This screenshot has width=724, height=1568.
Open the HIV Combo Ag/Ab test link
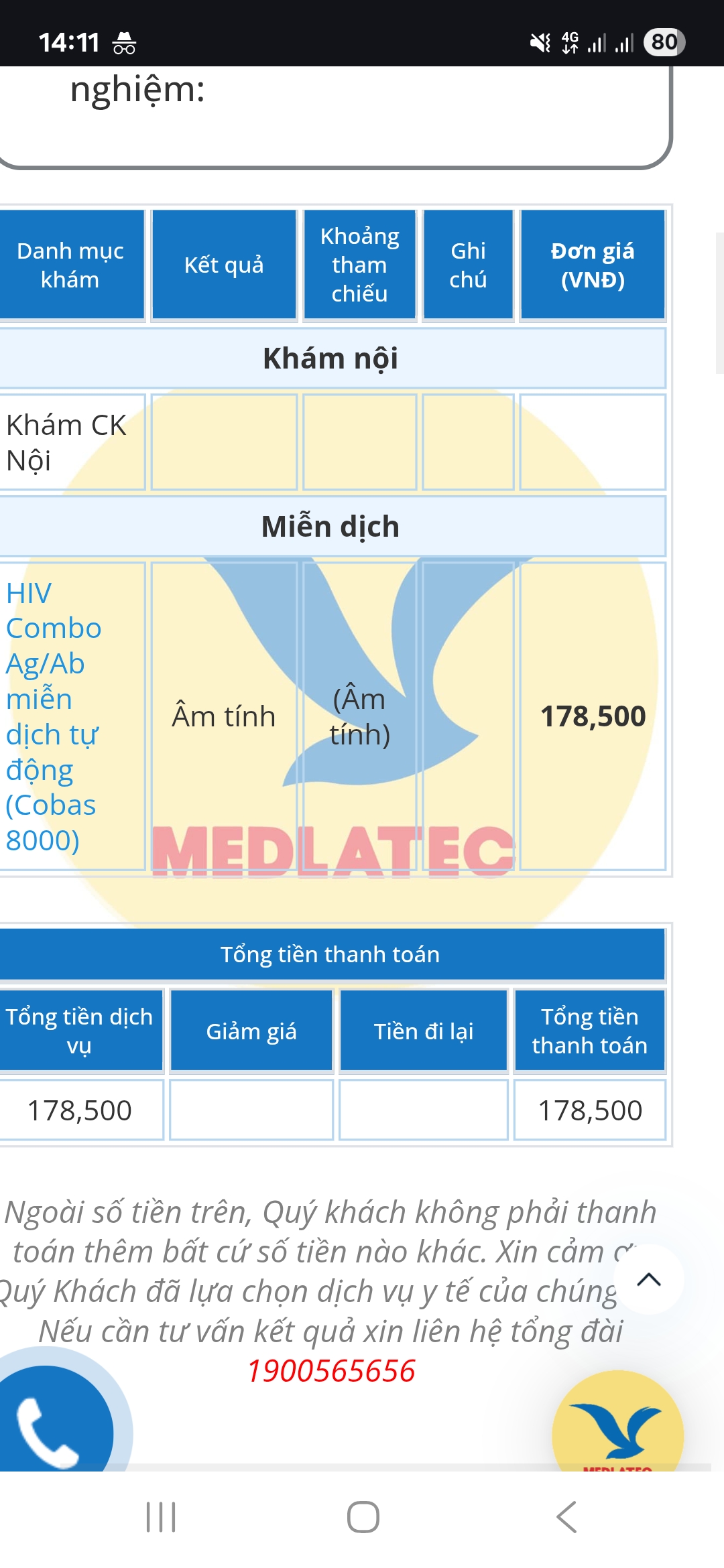pos(54,716)
